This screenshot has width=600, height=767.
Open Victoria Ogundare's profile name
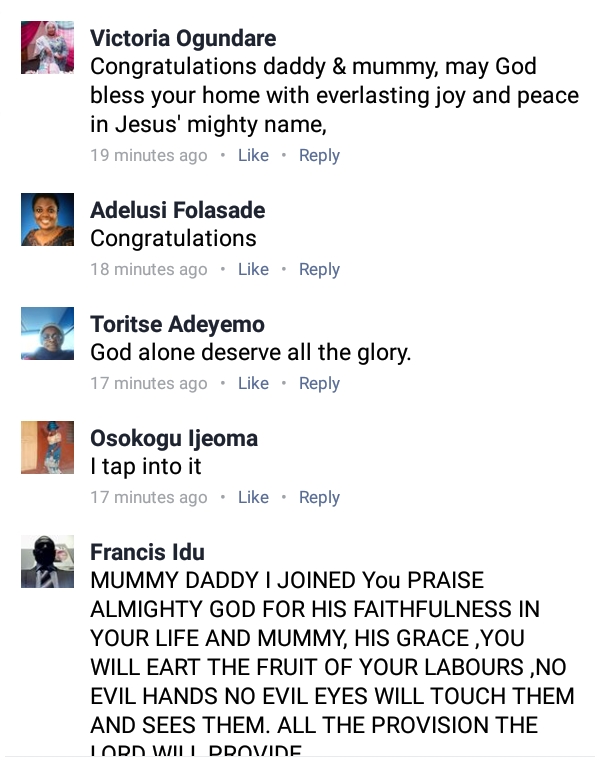(x=183, y=38)
